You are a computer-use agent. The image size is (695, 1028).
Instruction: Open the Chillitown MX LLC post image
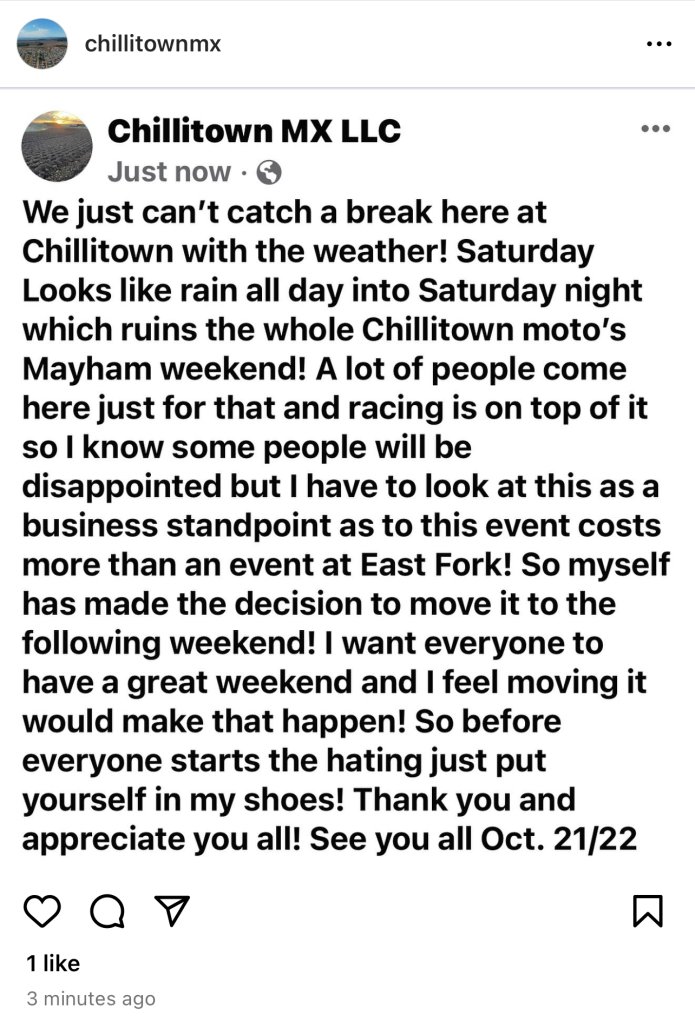tap(347, 480)
